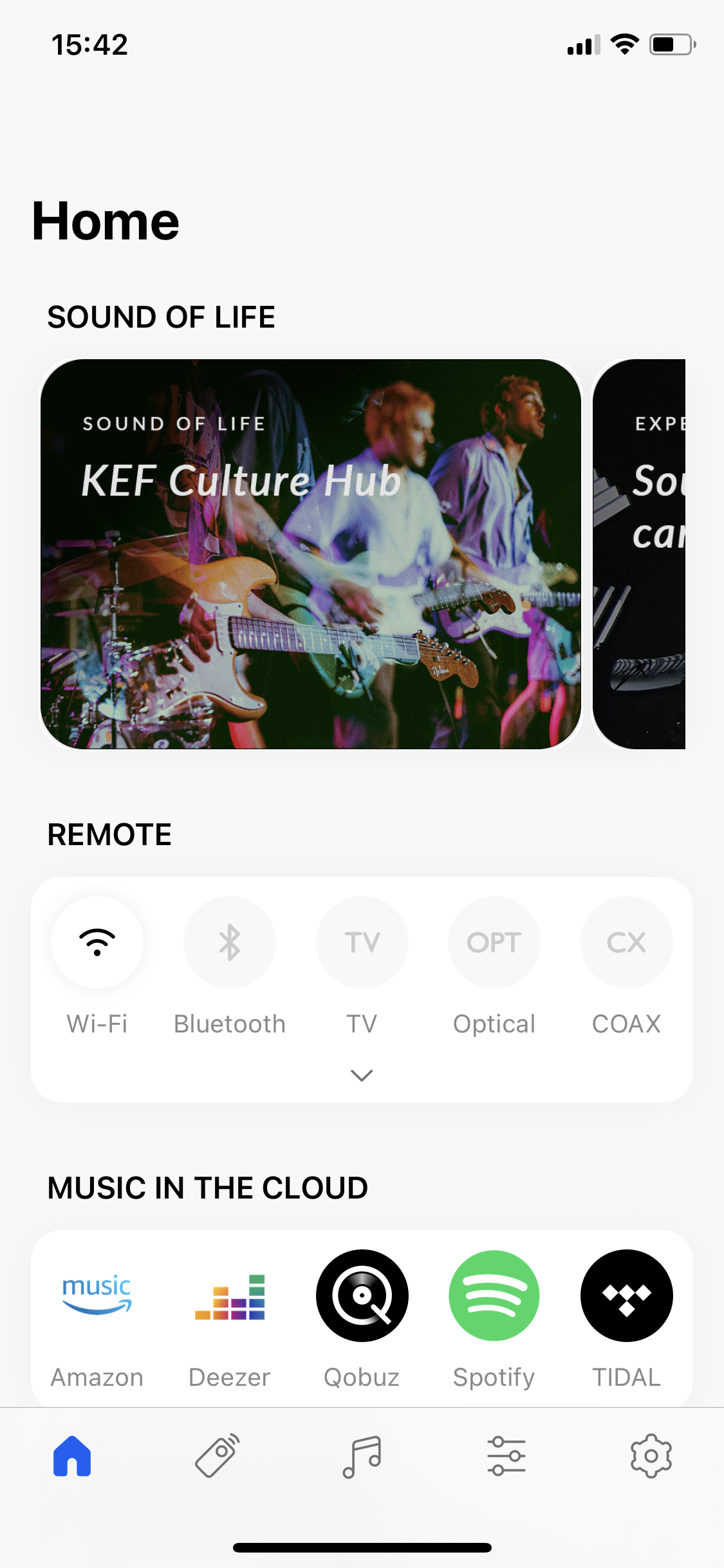
Task: Select the COAX input source
Action: pyautogui.click(x=626, y=943)
